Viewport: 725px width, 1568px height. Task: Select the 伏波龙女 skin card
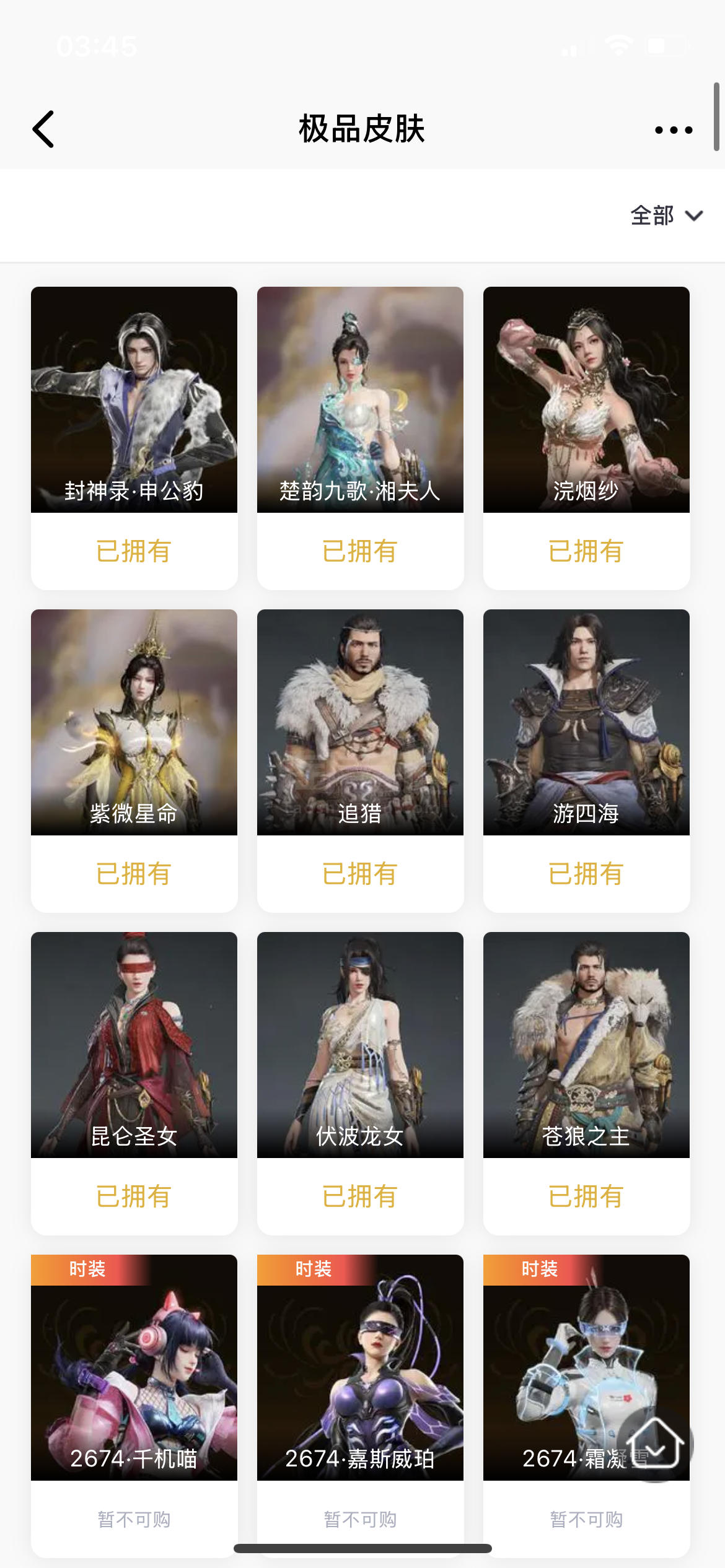(x=360, y=1083)
